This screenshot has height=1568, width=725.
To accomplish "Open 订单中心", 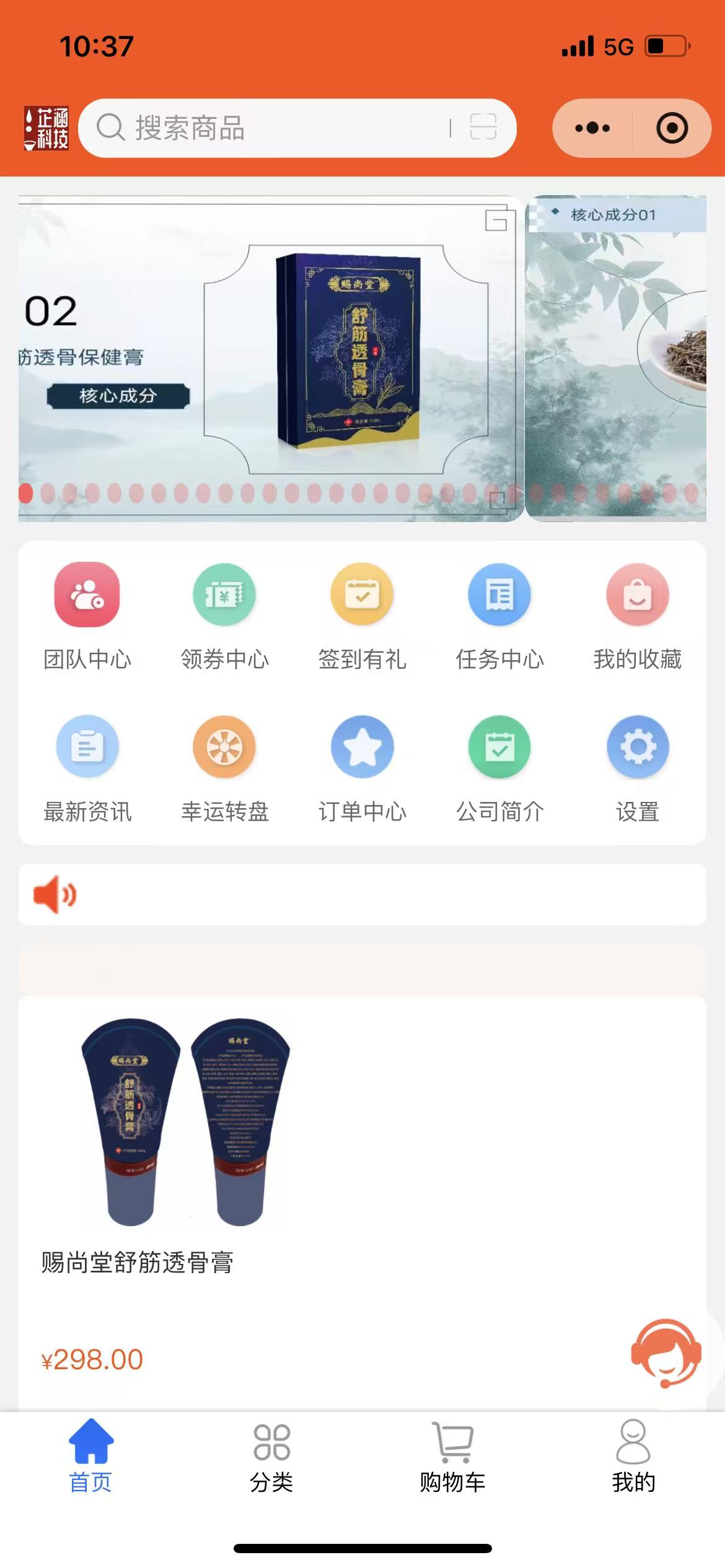I will pos(362,769).
